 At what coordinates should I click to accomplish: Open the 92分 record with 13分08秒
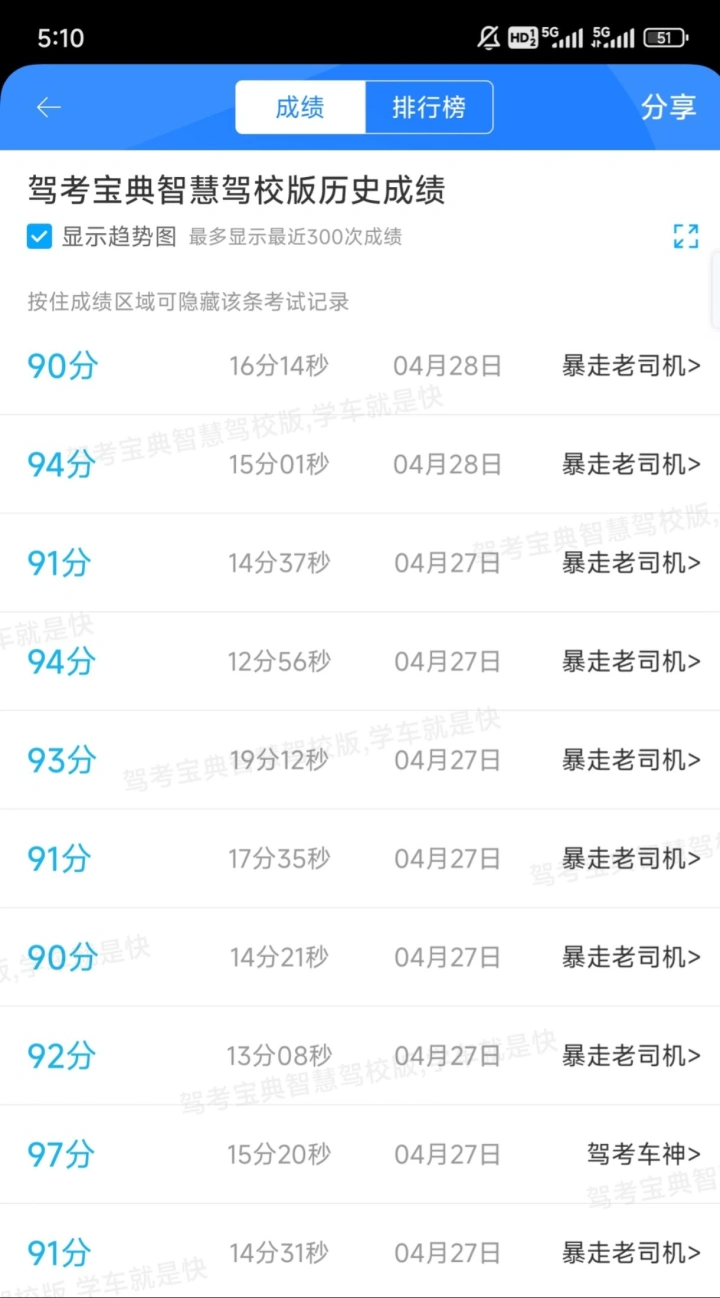tap(360, 1055)
